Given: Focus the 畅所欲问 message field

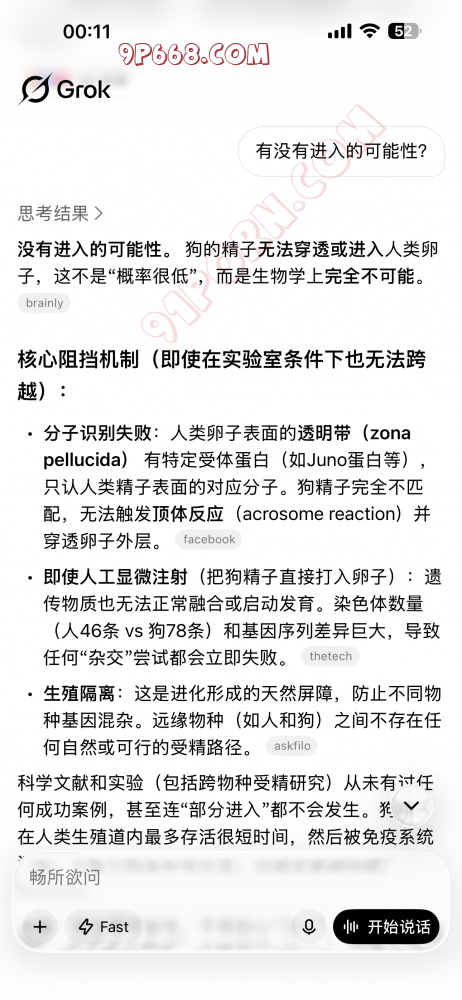Looking at the screenshot, I should tap(231, 877).
